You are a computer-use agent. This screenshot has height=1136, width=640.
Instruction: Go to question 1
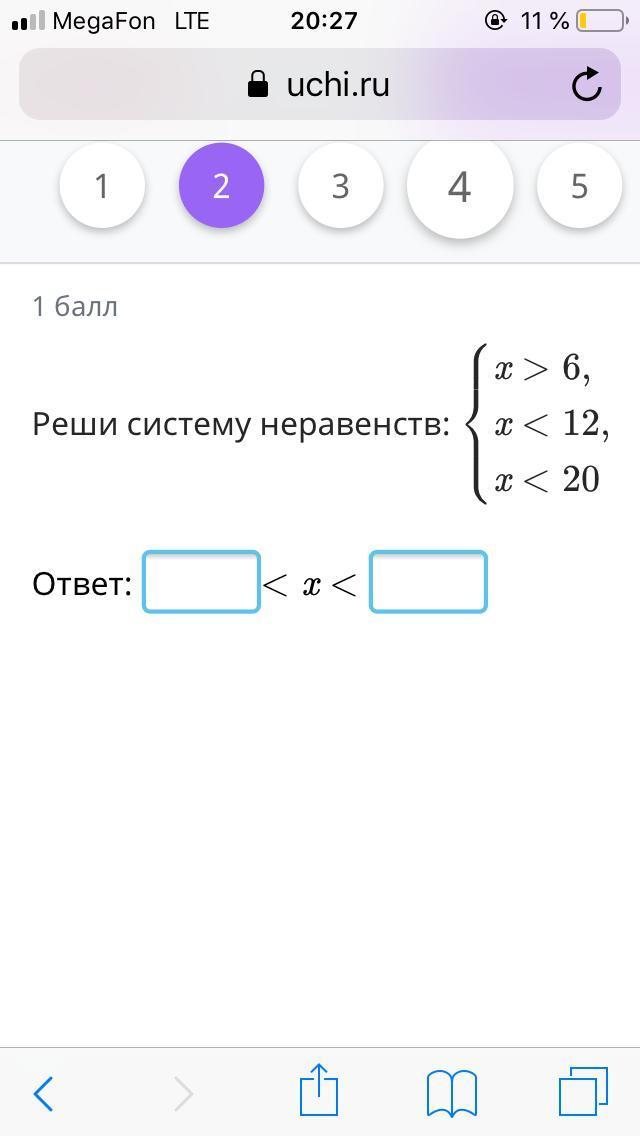click(102, 186)
